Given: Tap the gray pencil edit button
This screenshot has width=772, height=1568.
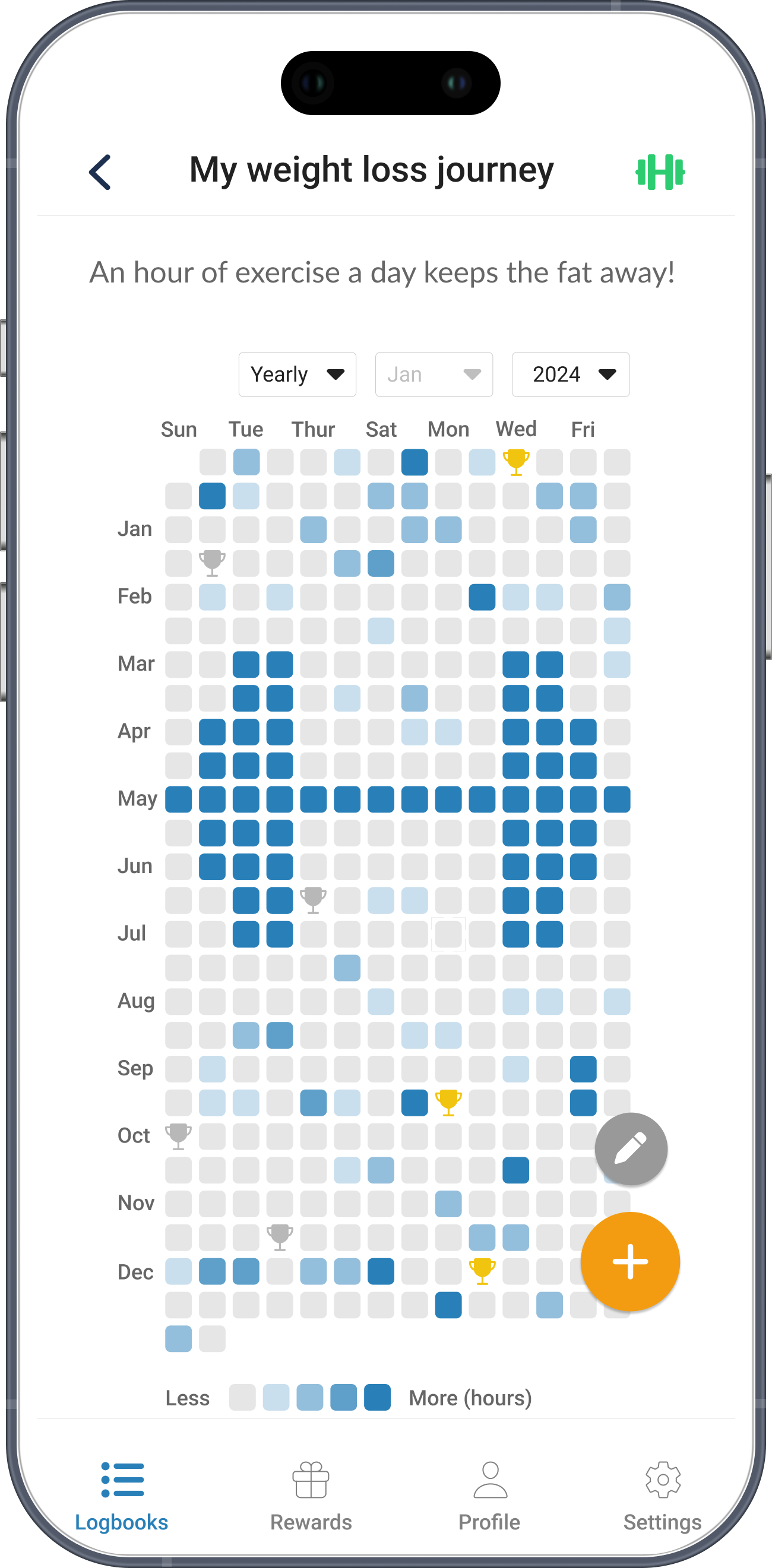Looking at the screenshot, I should [x=631, y=1148].
